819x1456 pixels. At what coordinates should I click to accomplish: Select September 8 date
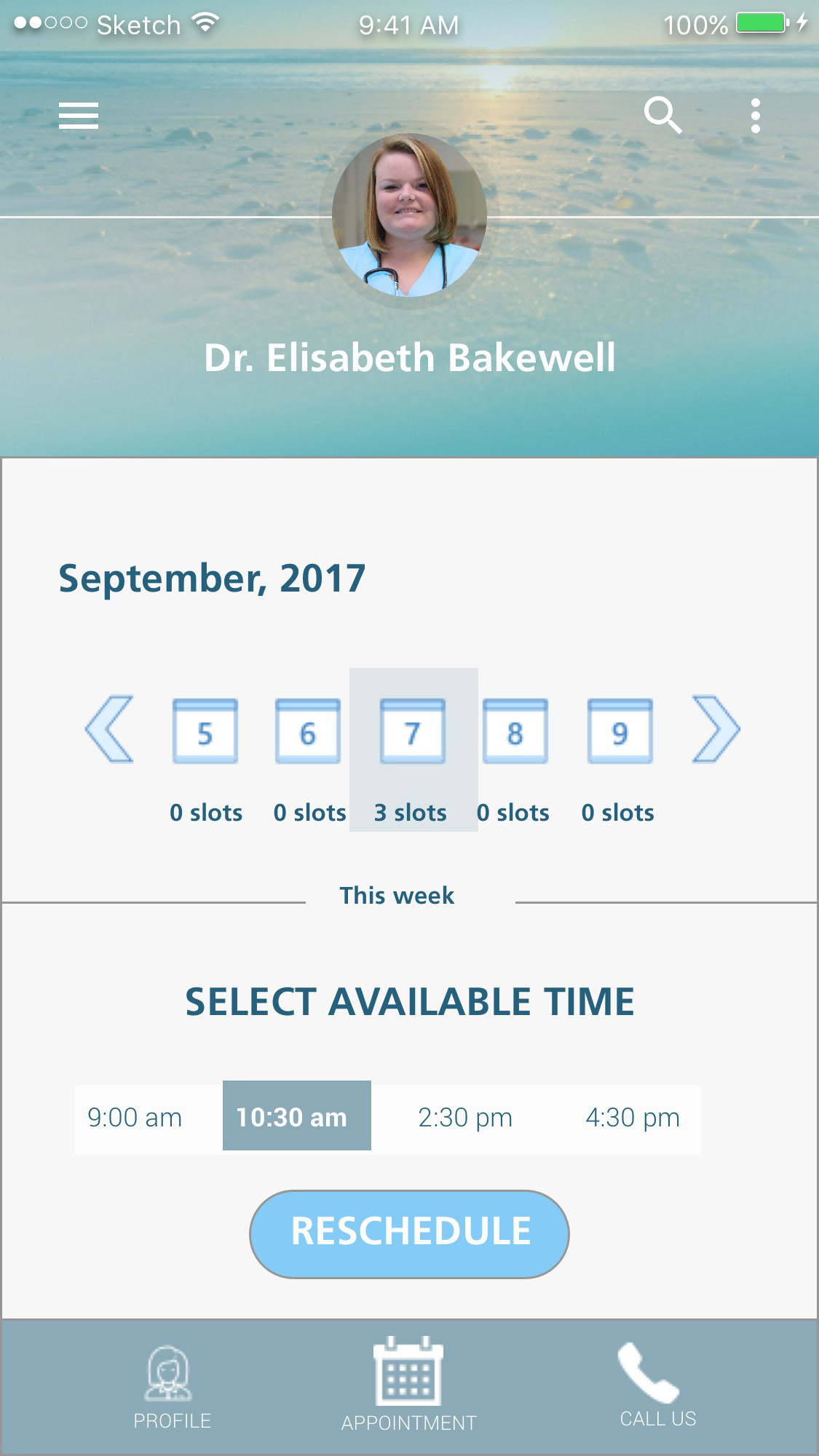(514, 760)
